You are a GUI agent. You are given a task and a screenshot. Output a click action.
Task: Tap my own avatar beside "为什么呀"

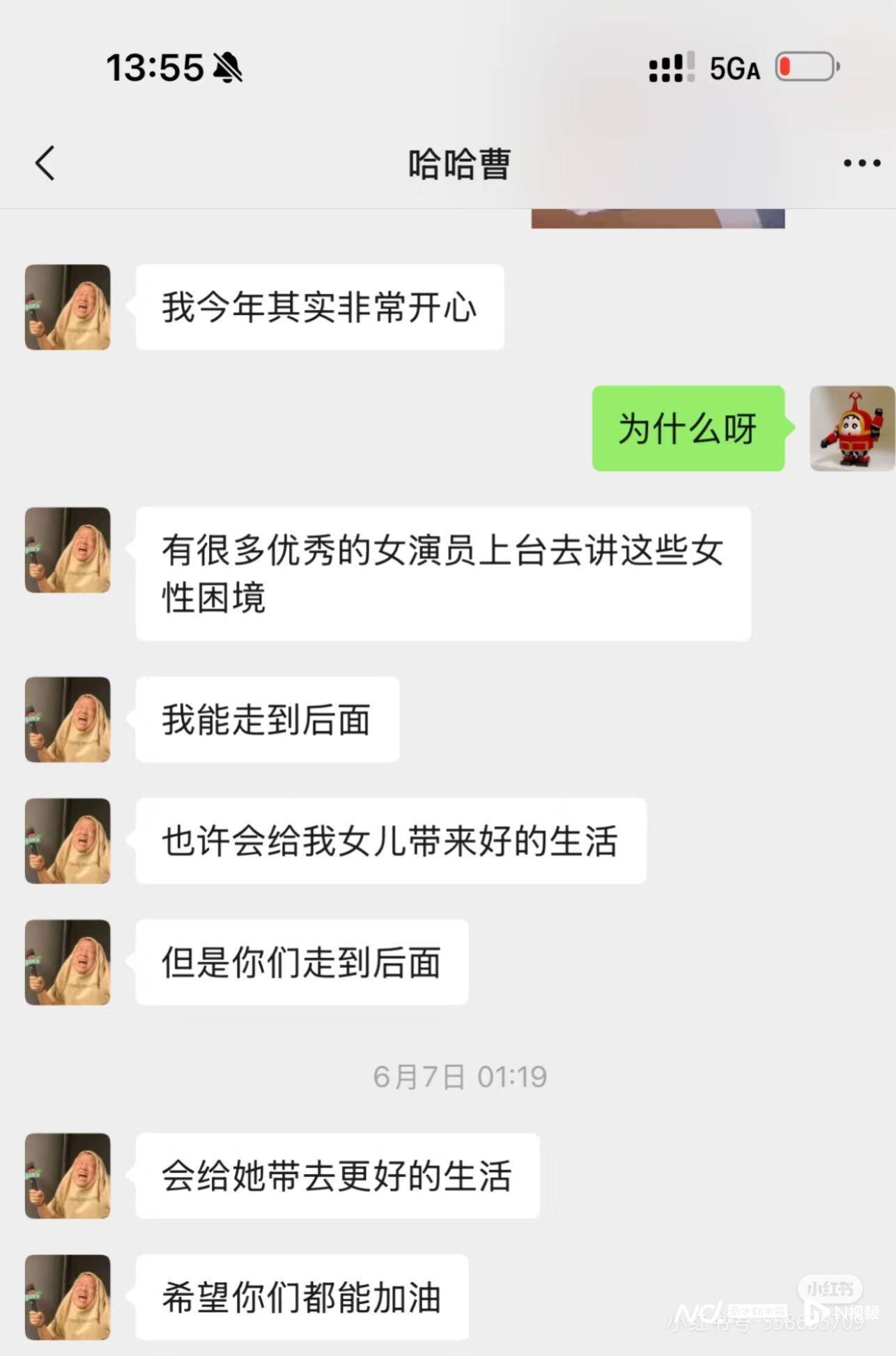pyautogui.click(x=851, y=429)
